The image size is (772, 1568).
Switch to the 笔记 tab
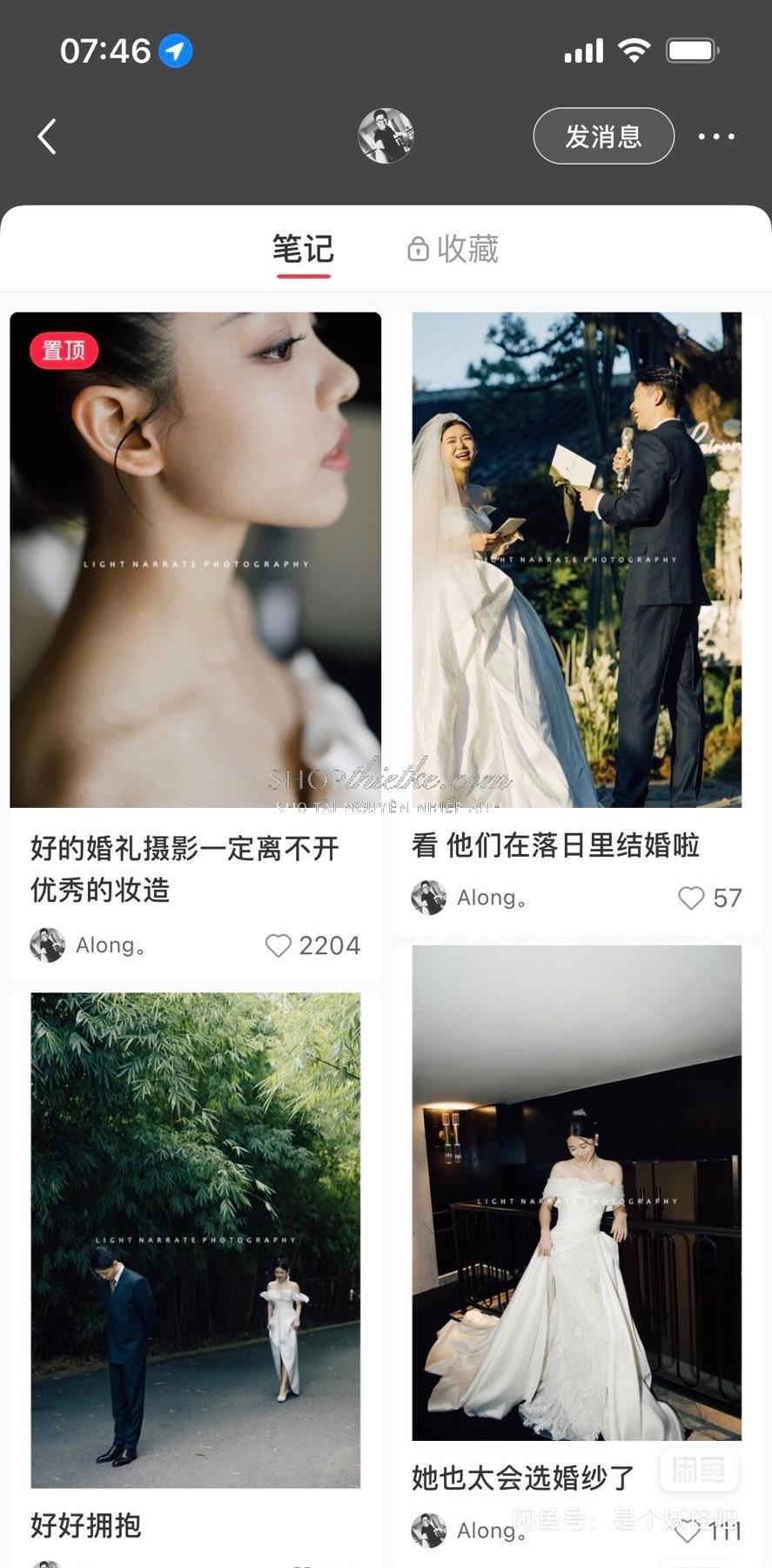coord(303,249)
